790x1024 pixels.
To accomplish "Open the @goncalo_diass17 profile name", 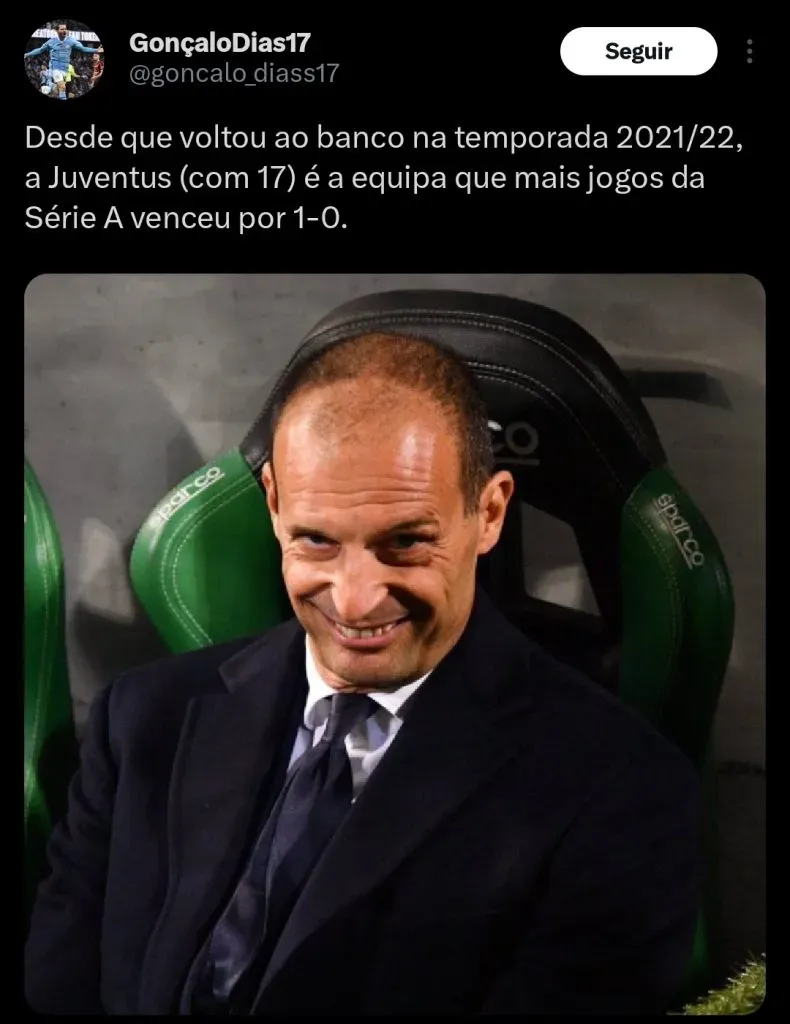I will [x=235, y=73].
